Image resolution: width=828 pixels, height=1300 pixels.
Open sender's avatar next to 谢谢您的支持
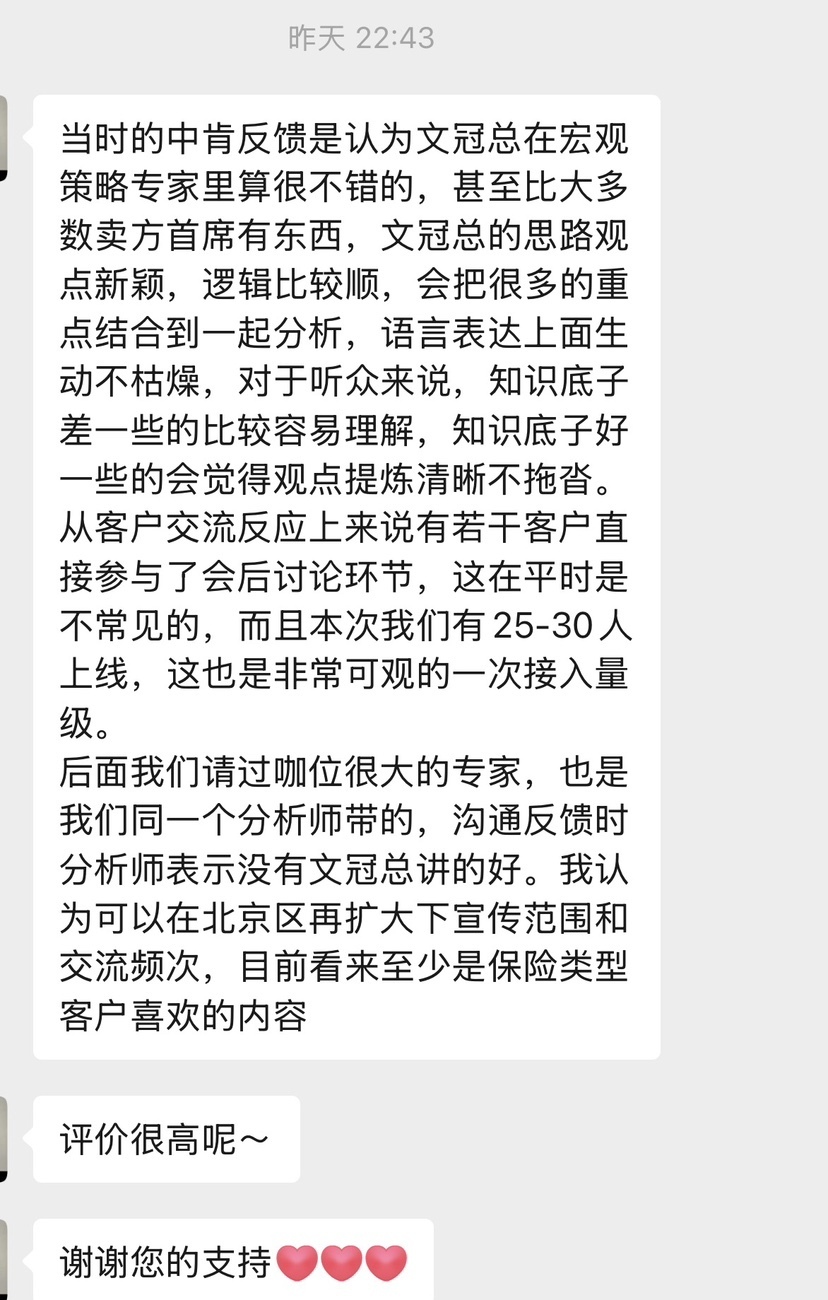[4, 1260]
